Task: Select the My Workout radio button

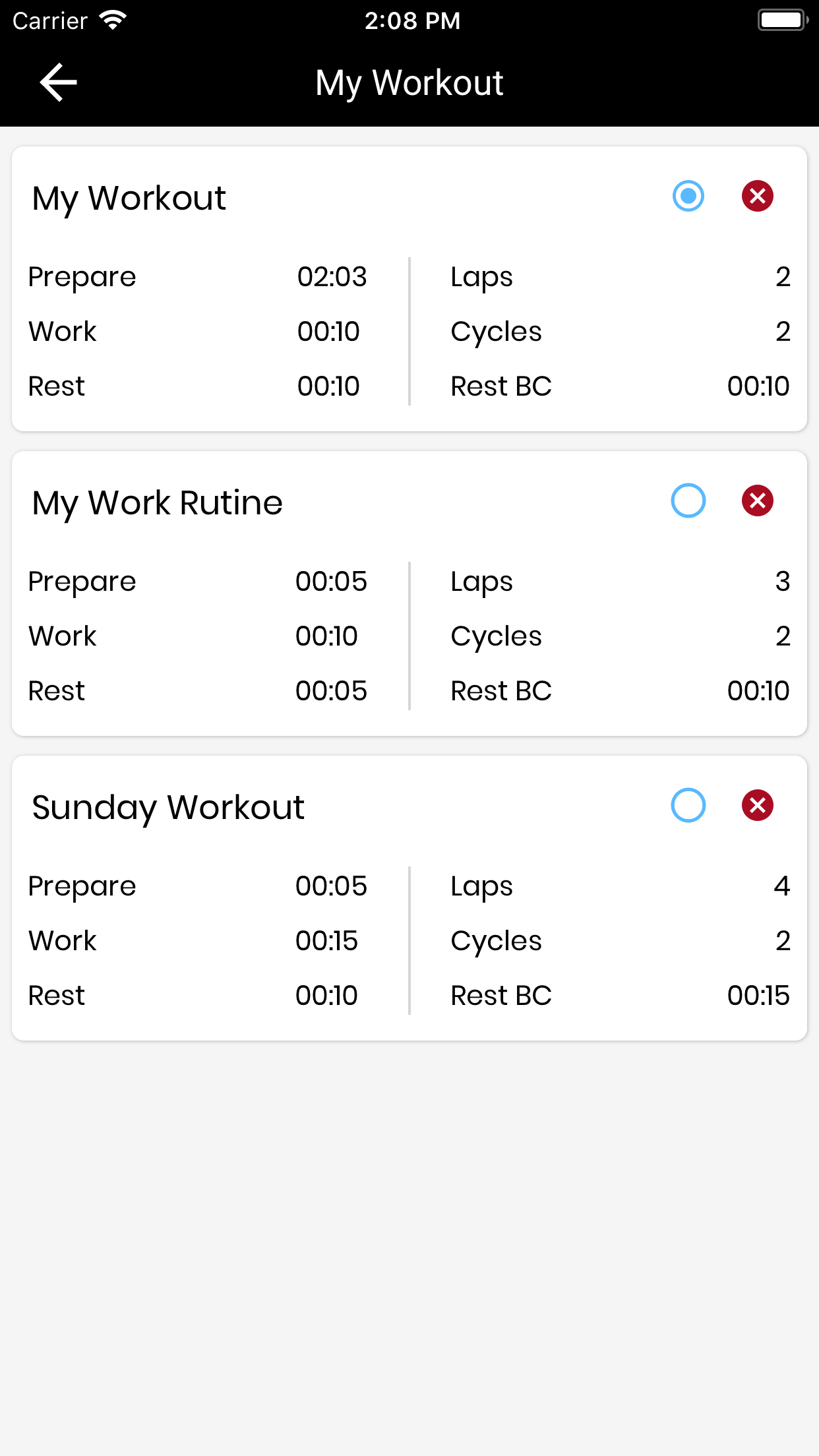Action: (688, 196)
